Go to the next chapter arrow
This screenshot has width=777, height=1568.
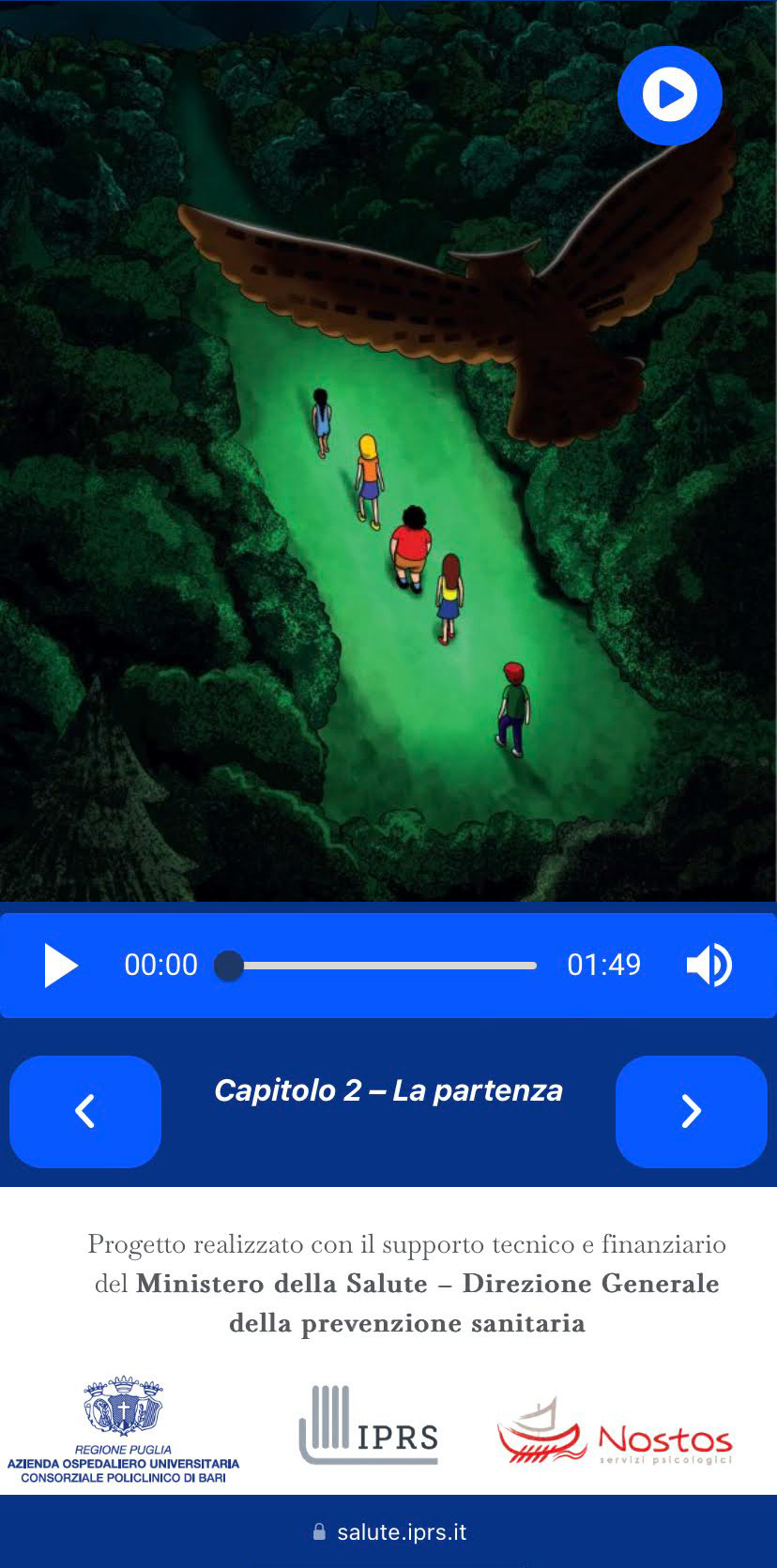[x=692, y=1111]
